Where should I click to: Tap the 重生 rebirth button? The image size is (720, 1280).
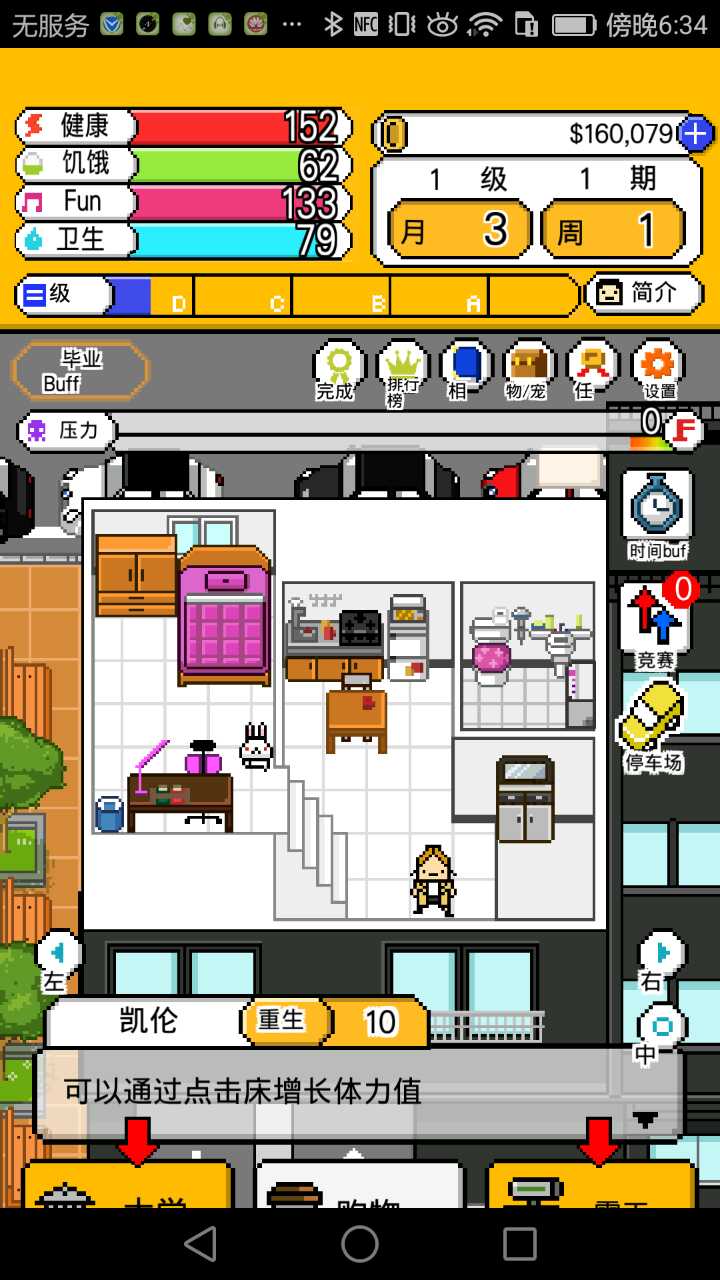[x=285, y=1020]
